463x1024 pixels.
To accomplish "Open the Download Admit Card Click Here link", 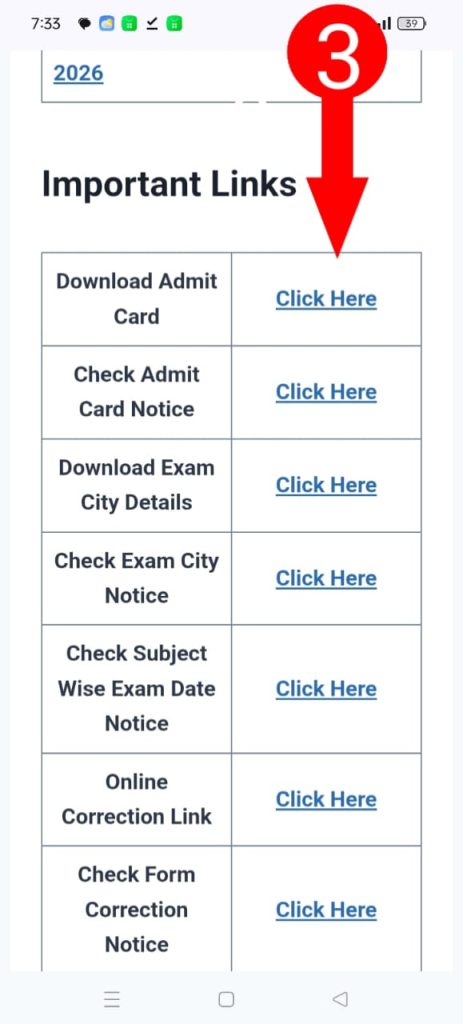I will pyautogui.click(x=326, y=299).
